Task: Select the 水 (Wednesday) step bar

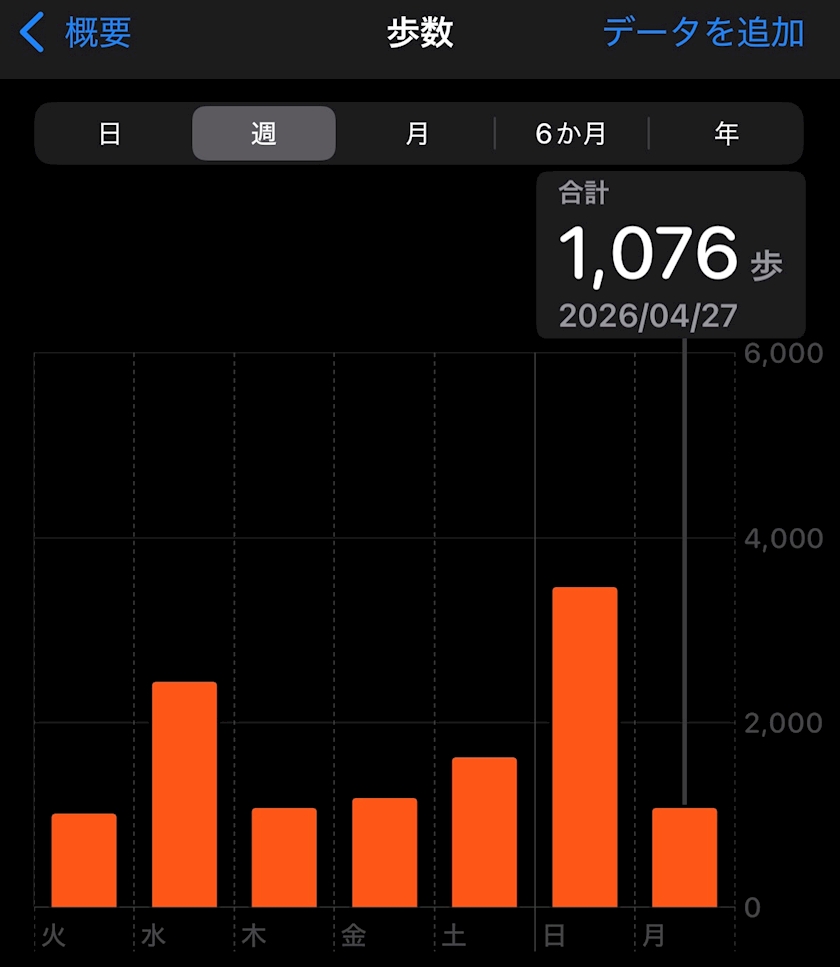Action: pos(184,794)
